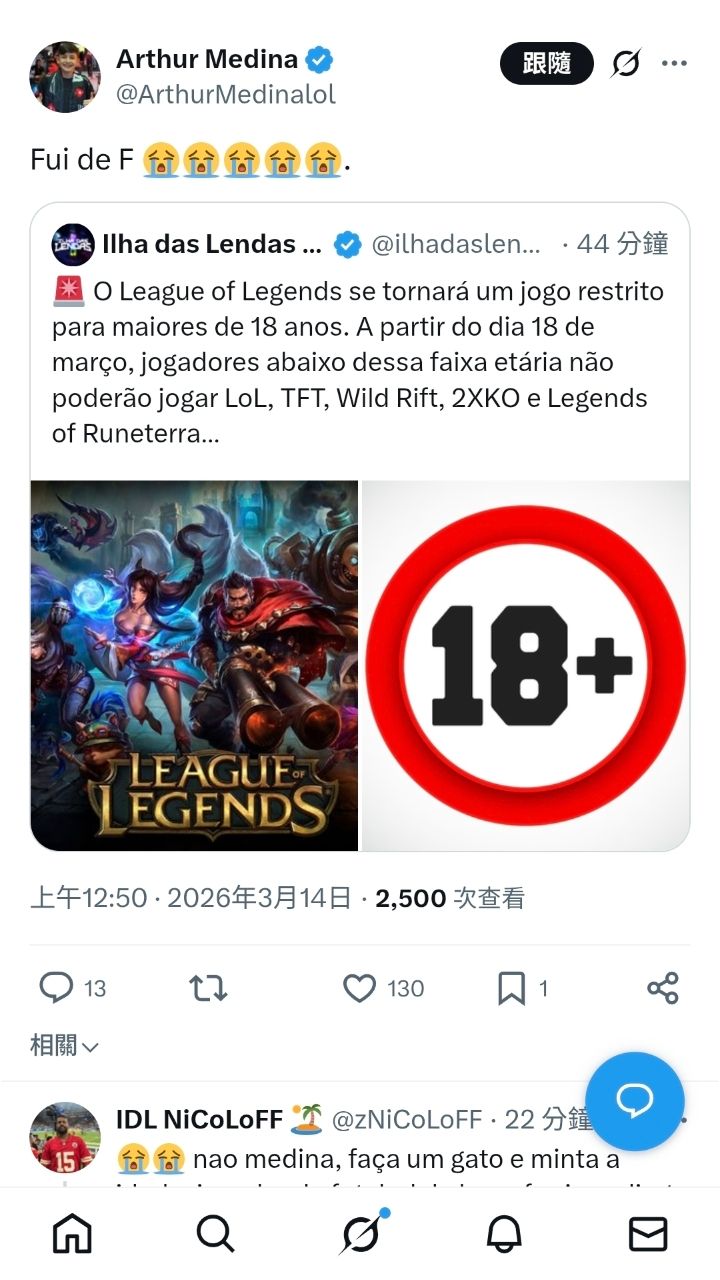The height and width of the screenshot is (1280, 720).
Task: Tap the Grok icon beside the follow button
Action: [625, 64]
